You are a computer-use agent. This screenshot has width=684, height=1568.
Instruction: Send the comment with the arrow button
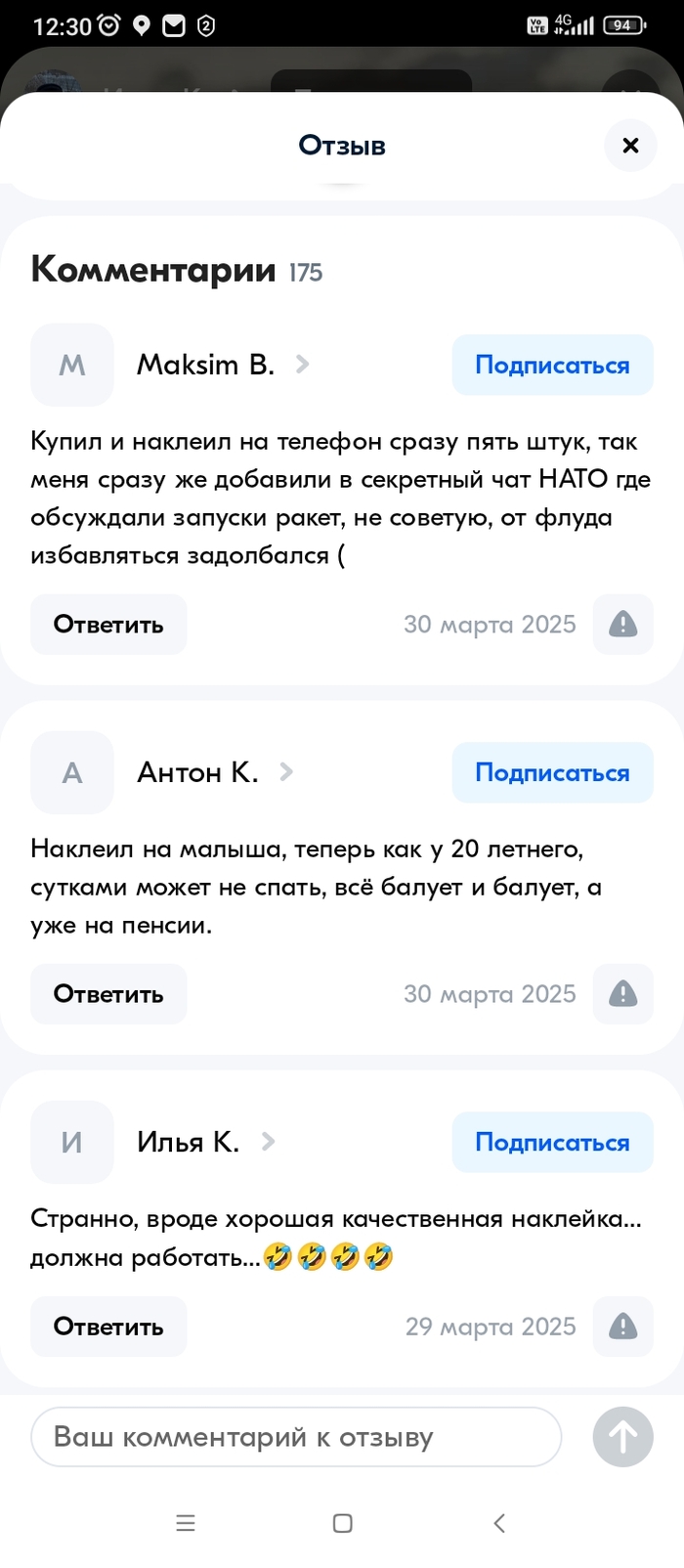point(622,1437)
